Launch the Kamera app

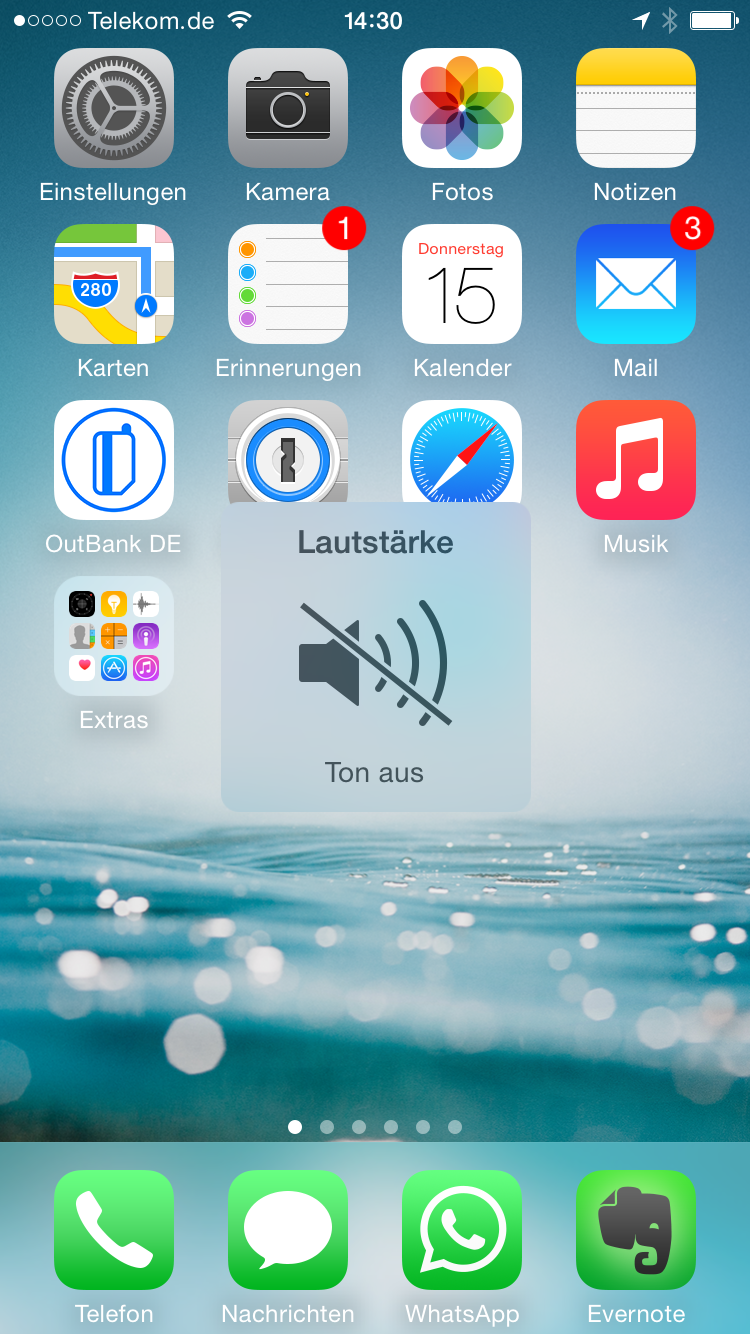(287, 108)
